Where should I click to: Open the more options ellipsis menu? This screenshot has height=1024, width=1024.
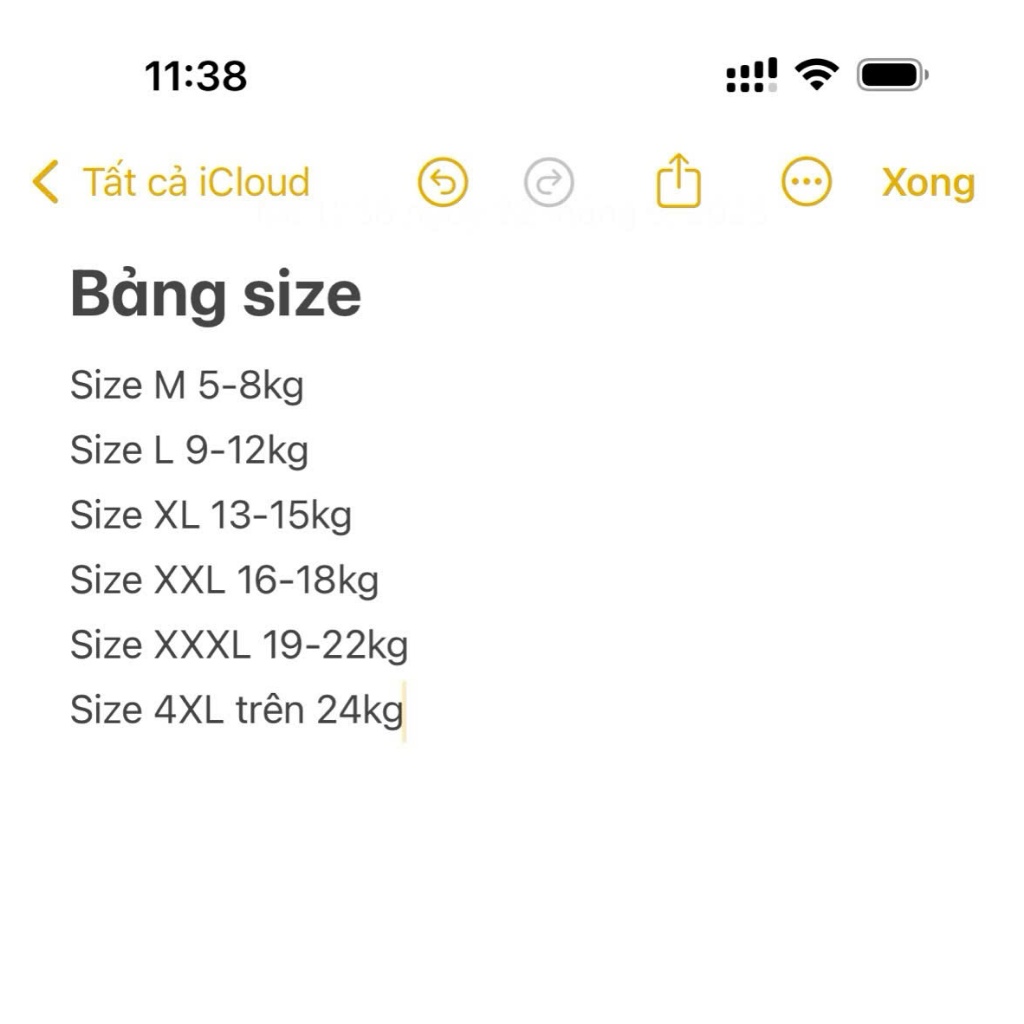click(x=805, y=183)
